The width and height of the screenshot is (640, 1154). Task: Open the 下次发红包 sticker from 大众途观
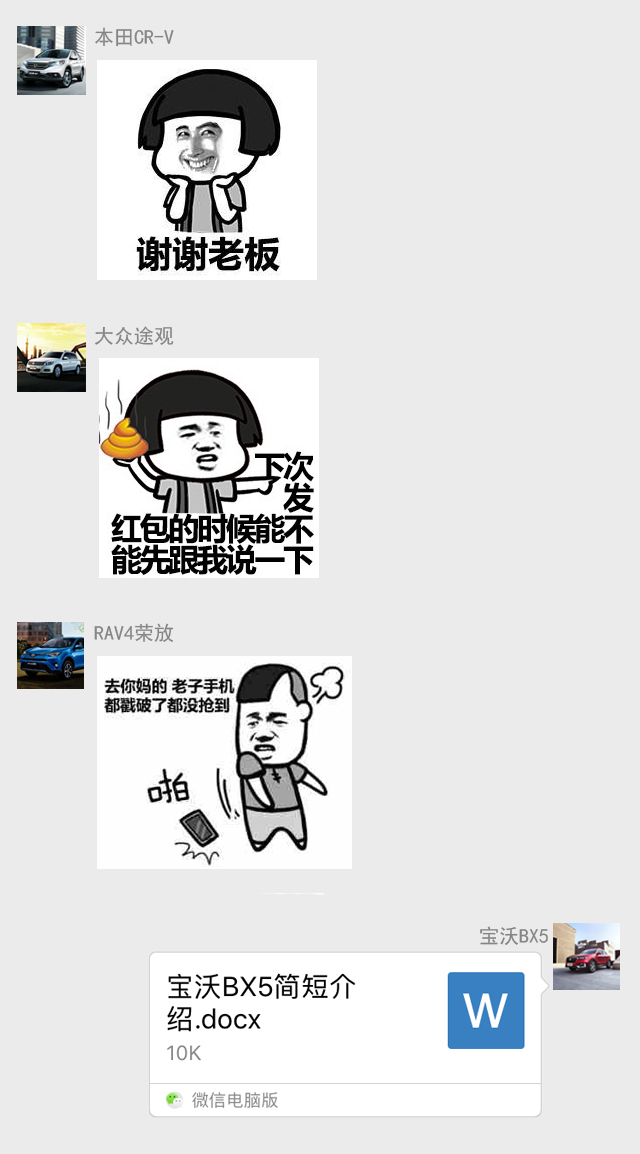208,468
